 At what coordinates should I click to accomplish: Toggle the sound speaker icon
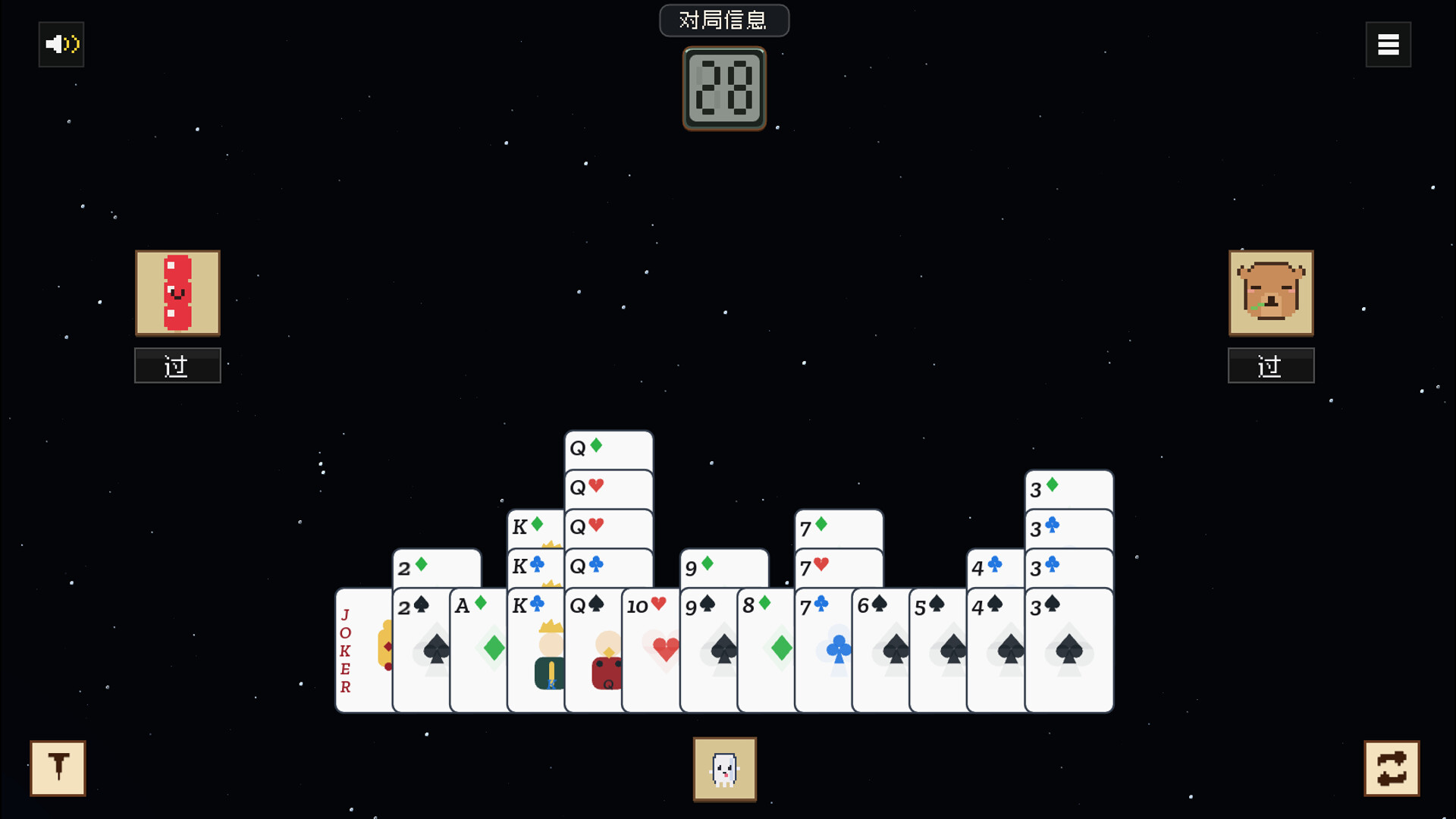[x=61, y=45]
